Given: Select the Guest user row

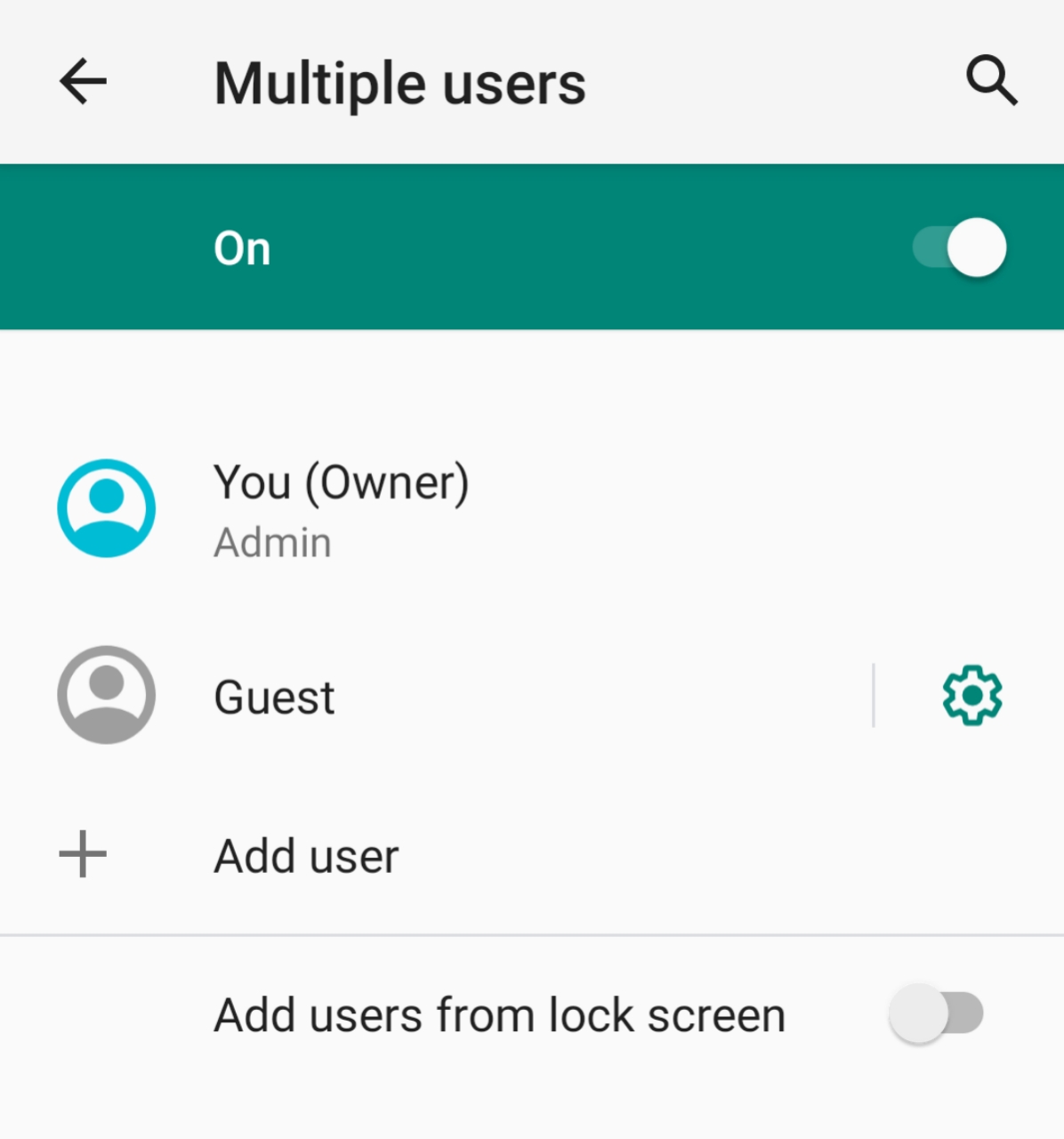Looking at the screenshot, I should pos(436,696).
